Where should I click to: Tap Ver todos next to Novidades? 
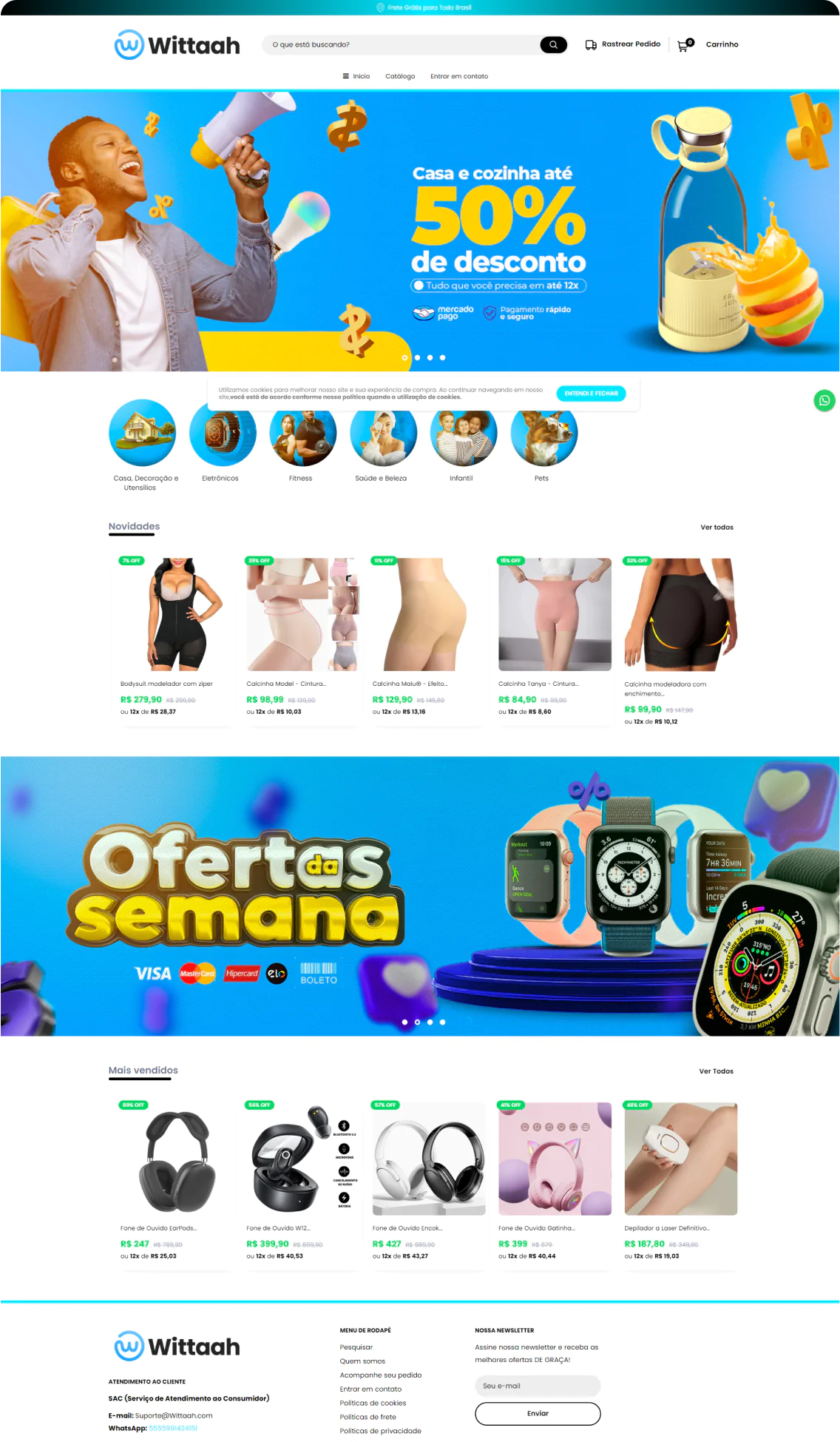pyautogui.click(x=717, y=528)
